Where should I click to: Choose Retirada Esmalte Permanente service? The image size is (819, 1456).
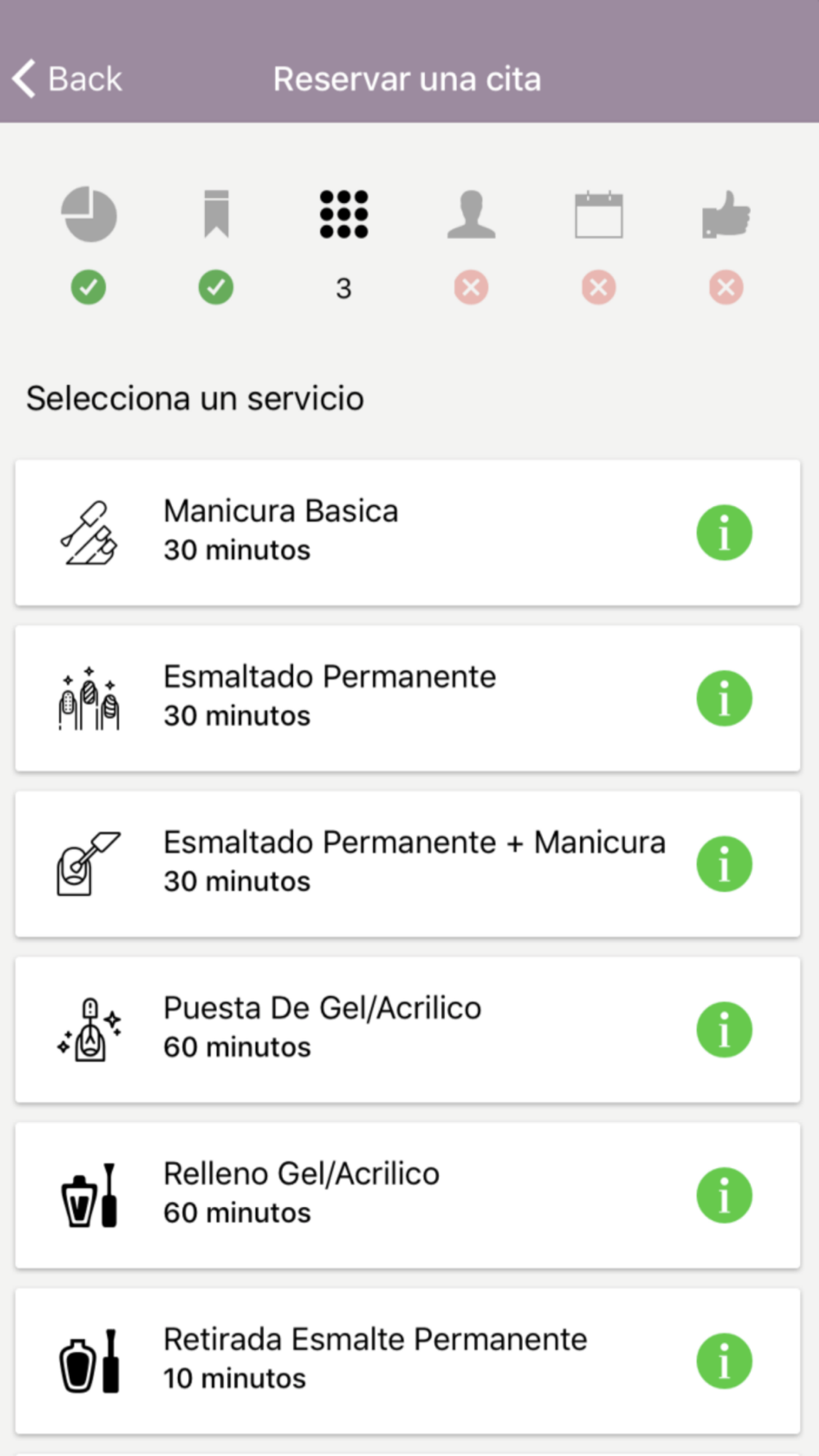tap(407, 1361)
